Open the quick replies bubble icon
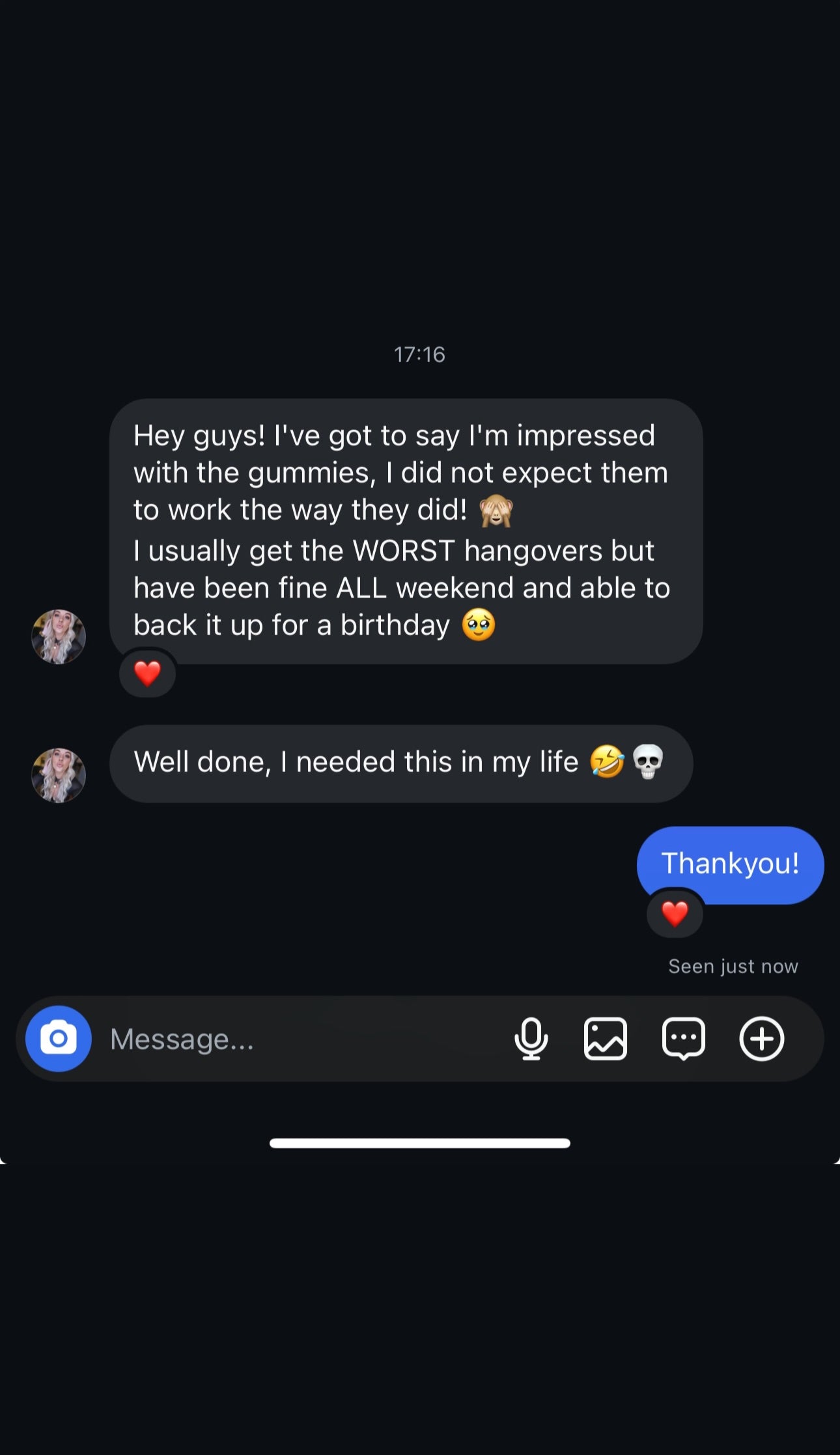The image size is (840, 1455). click(683, 1038)
